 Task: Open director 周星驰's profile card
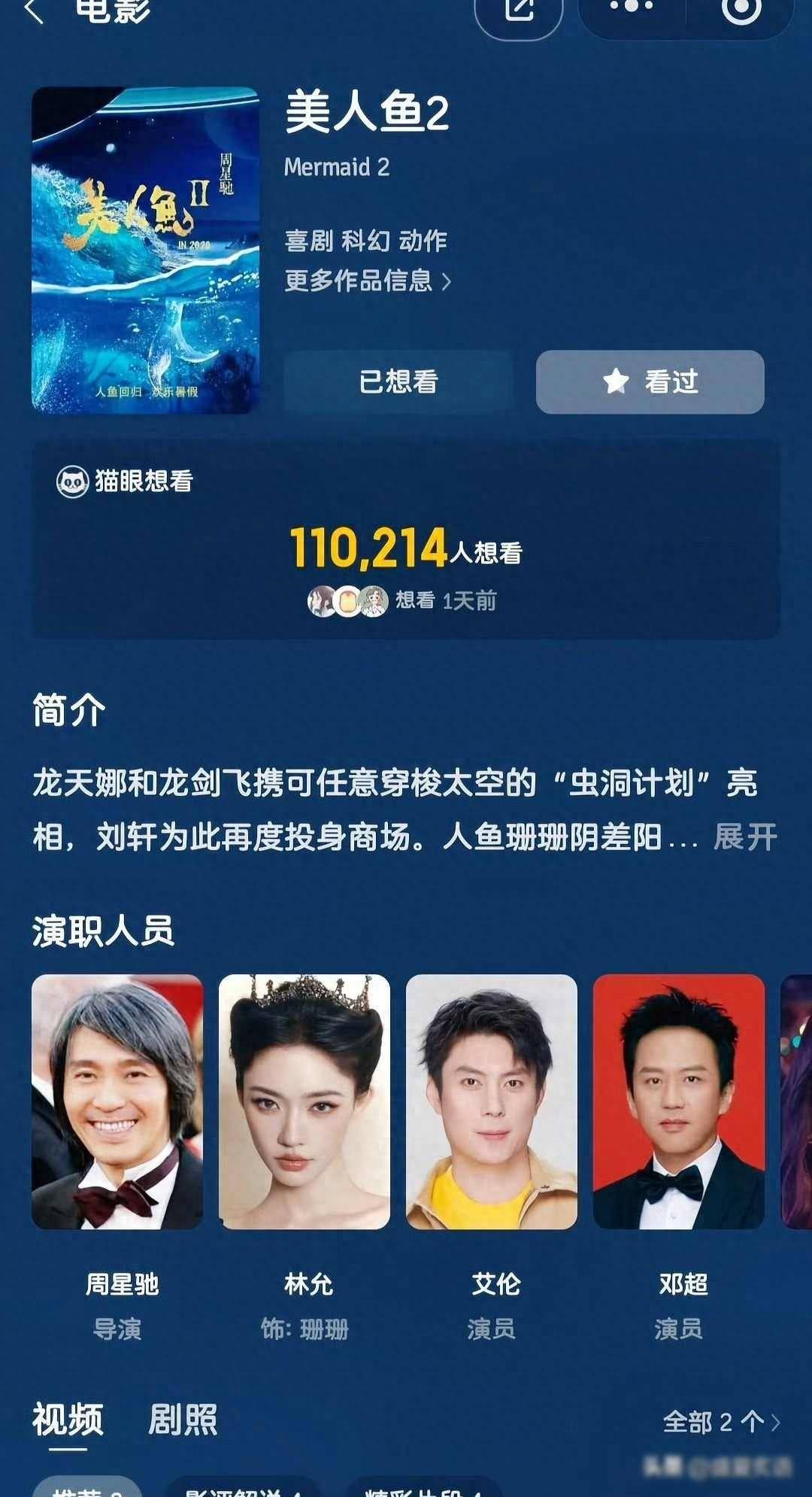(x=117, y=1158)
